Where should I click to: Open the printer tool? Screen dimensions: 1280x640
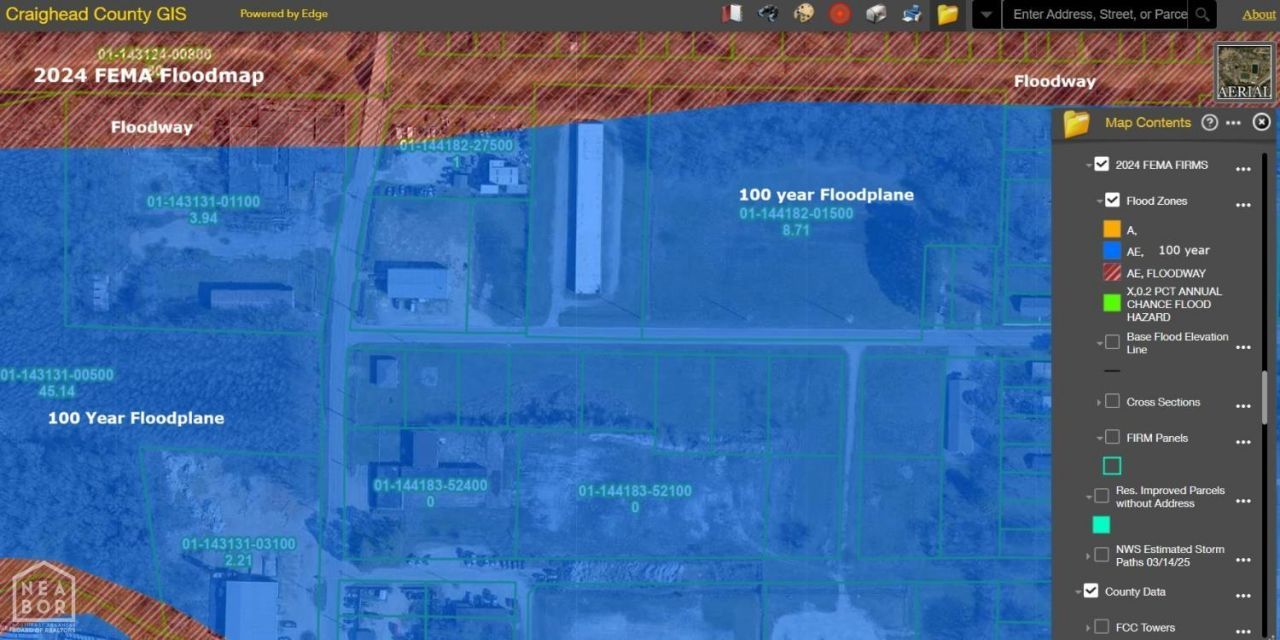(x=911, y=14)
